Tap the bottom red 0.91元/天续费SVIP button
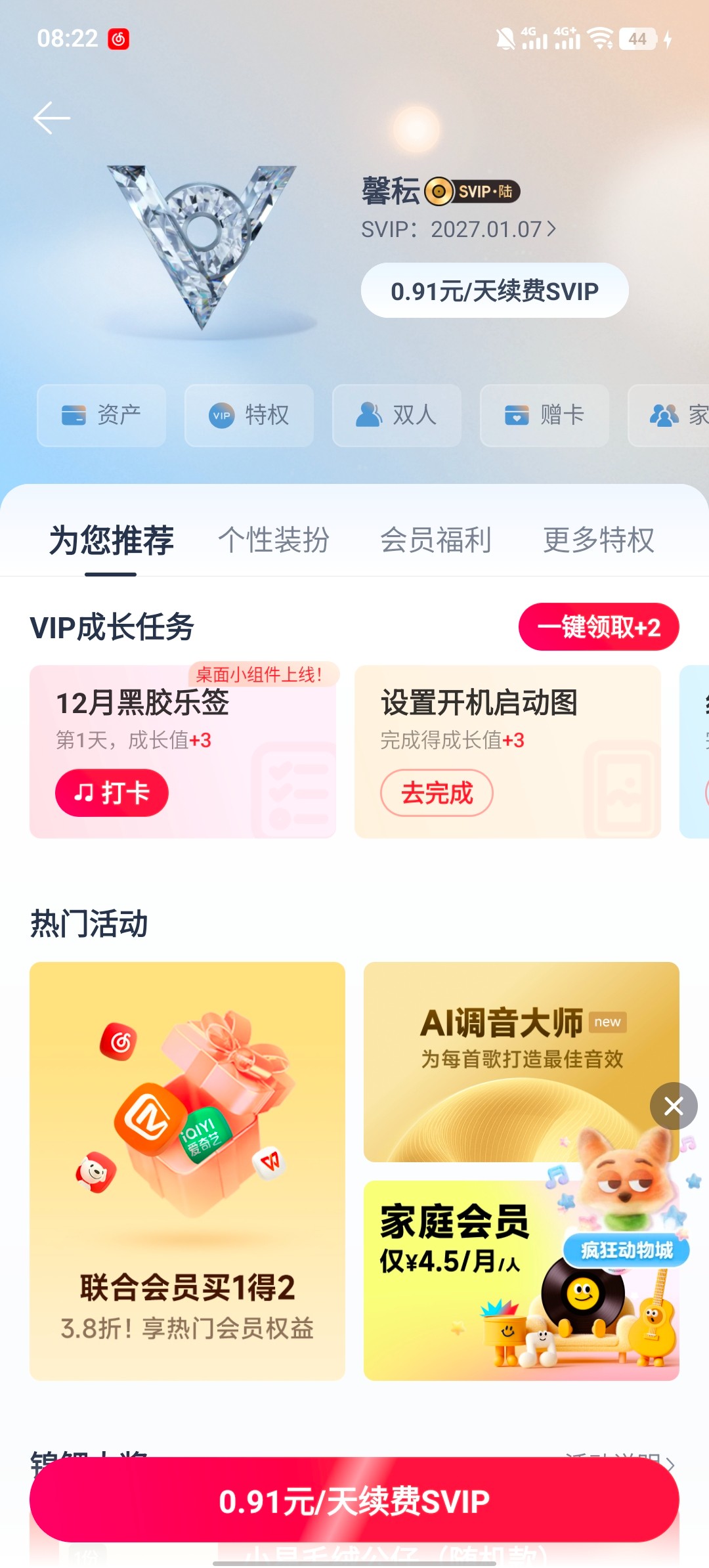The width and height of the screenshot is (709, 1568). click(354, 1501)
